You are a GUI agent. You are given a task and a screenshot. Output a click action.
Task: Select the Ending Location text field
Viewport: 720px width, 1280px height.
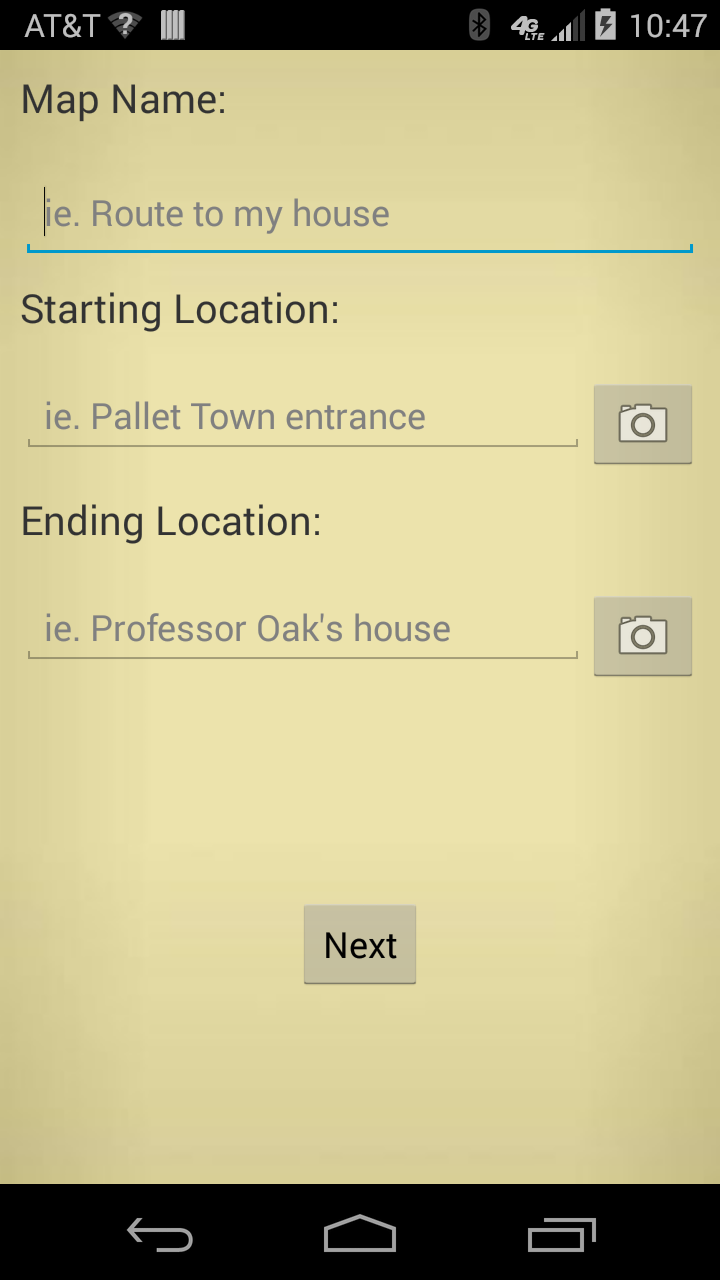point(303,629)
